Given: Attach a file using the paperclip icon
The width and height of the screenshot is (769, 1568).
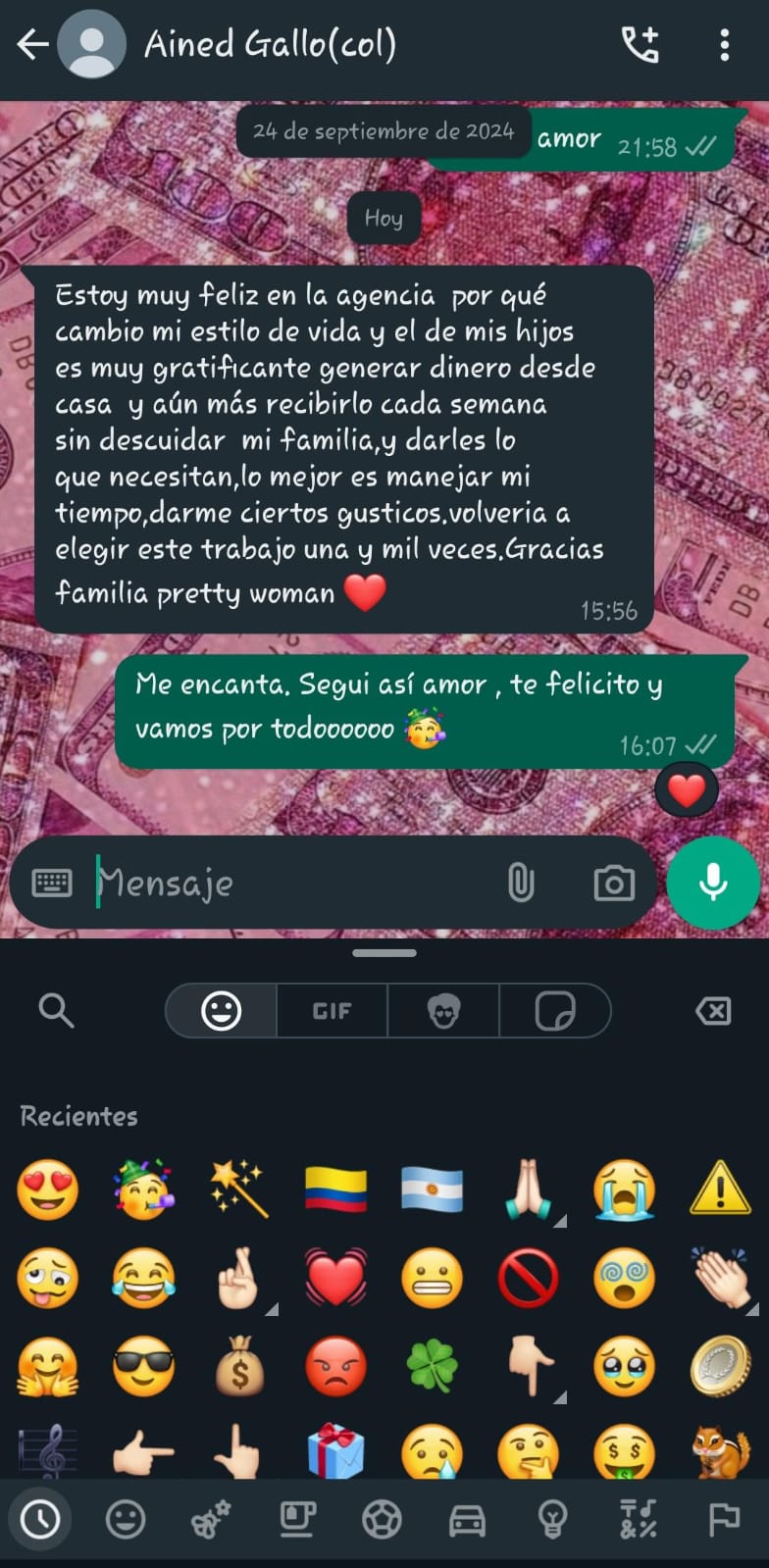Looking at the screenshot, I should click(522, 883).
